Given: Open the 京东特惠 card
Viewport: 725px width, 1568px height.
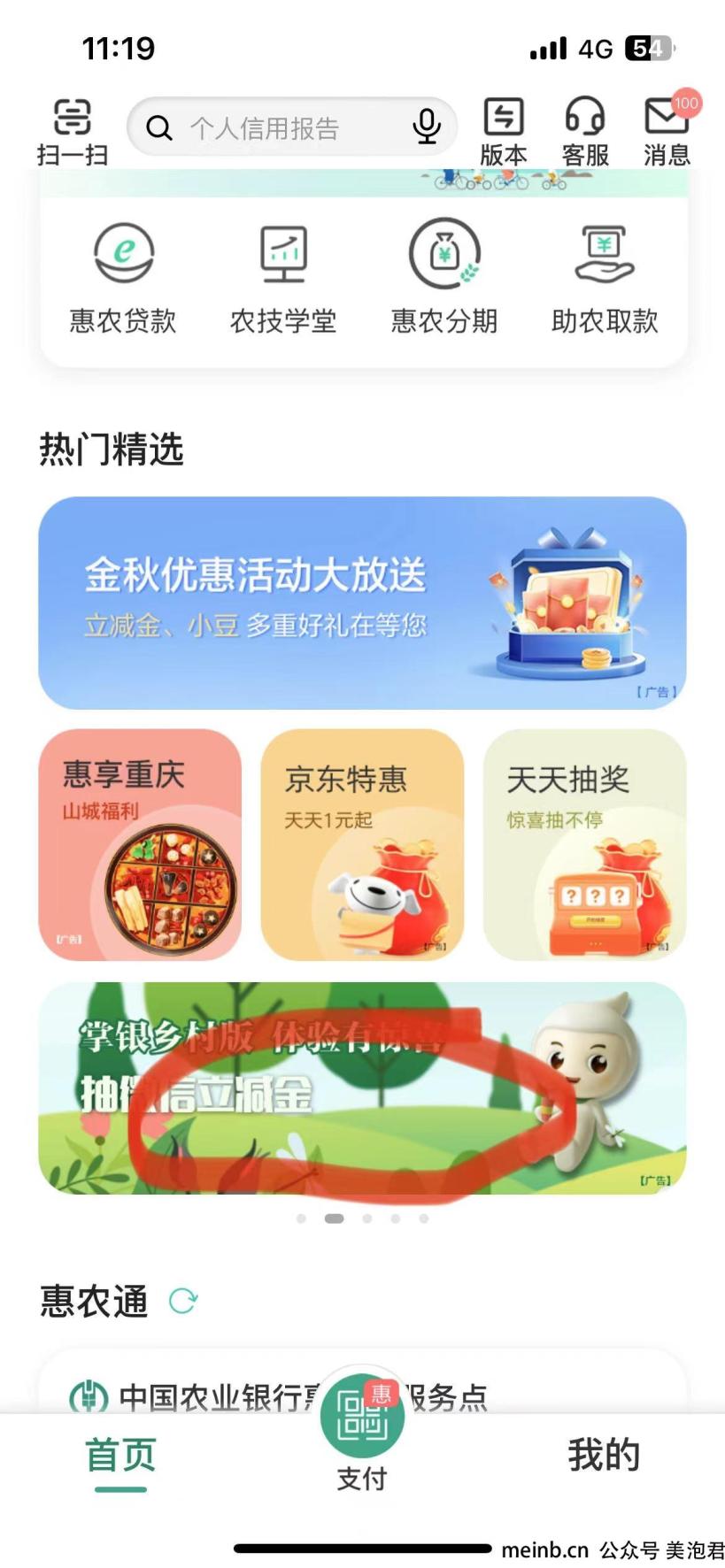Looking at the screenshot, I should point(362,844).
